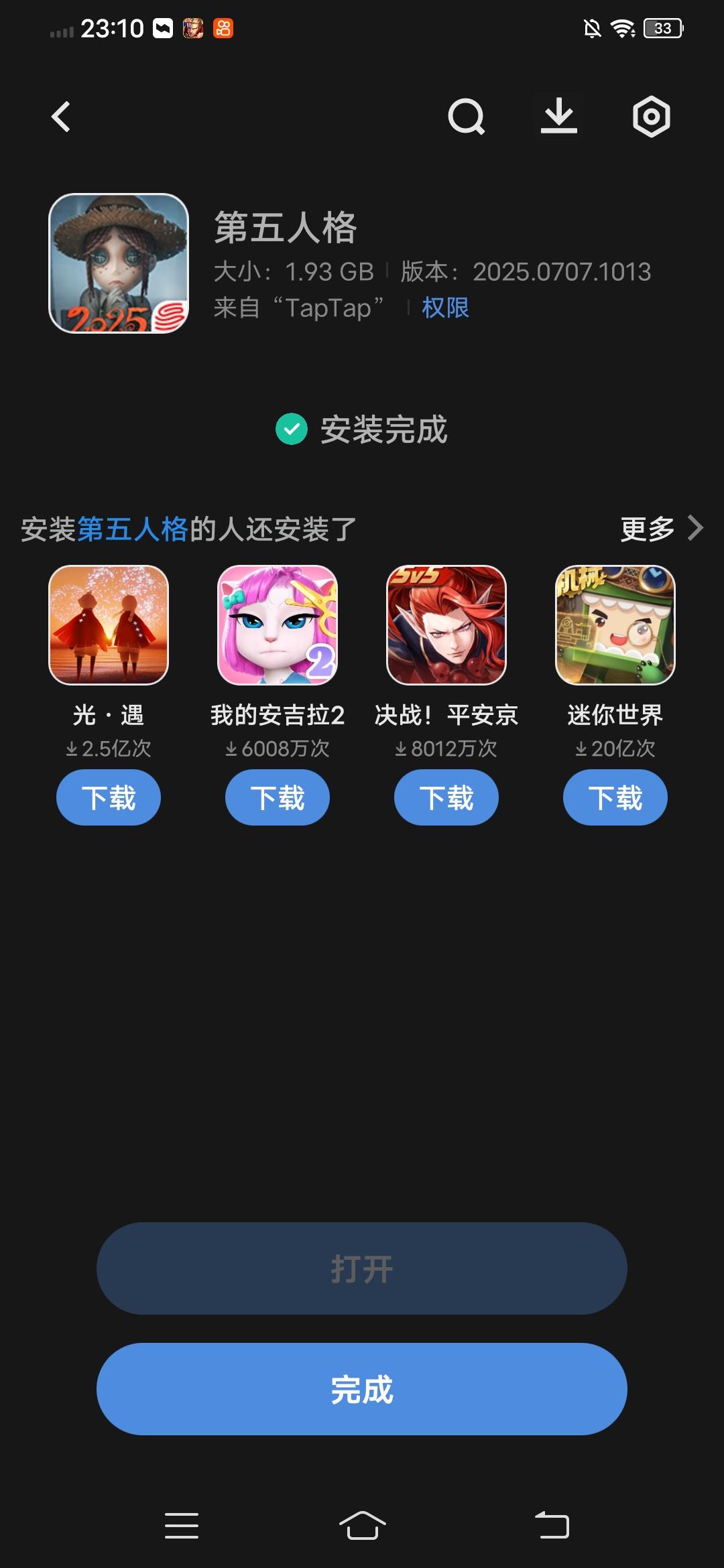Image resolution: width=724 pixels, height=1568 pixels.
Task: Open the 决战！平安京 app icon
Action: pos(446,625)
